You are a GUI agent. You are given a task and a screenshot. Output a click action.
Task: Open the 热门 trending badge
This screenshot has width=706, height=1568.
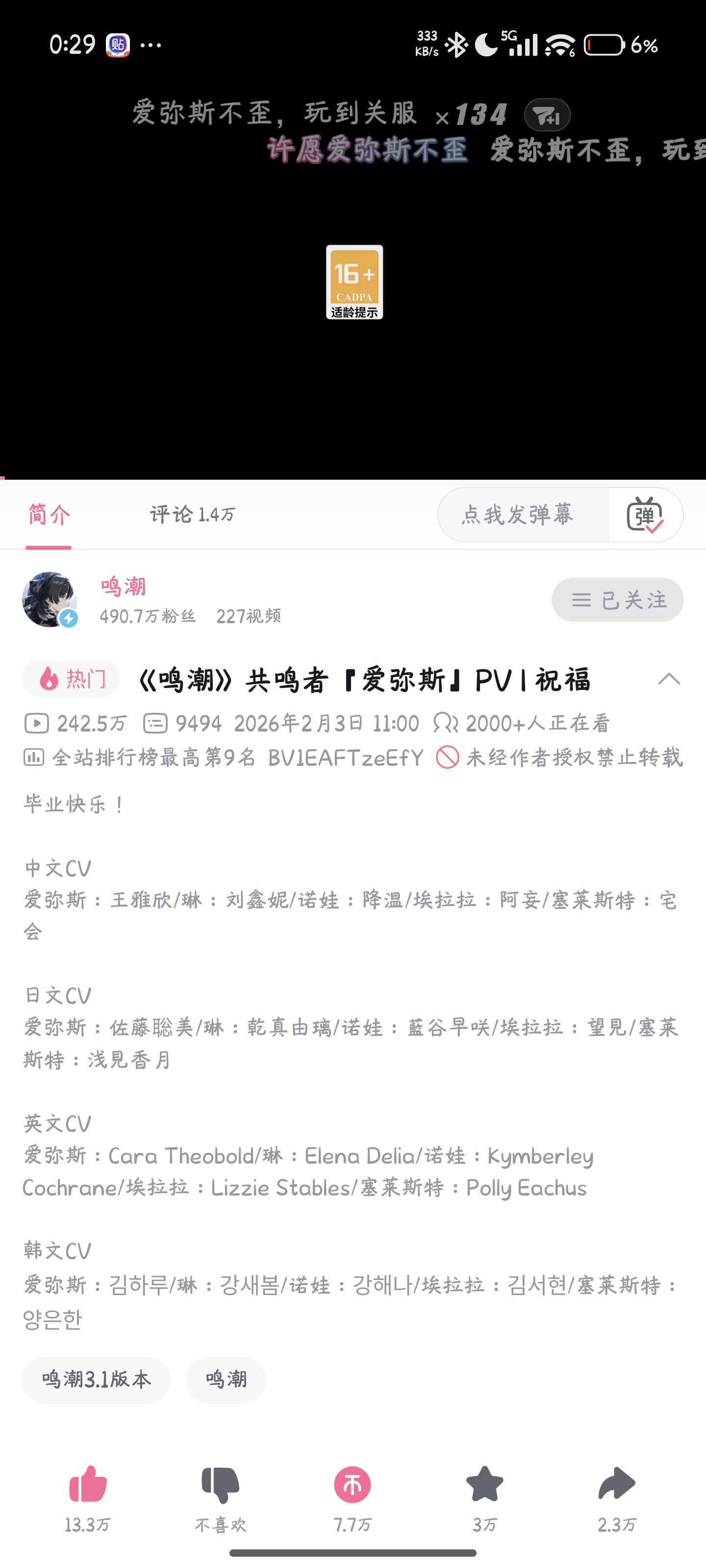71,679
